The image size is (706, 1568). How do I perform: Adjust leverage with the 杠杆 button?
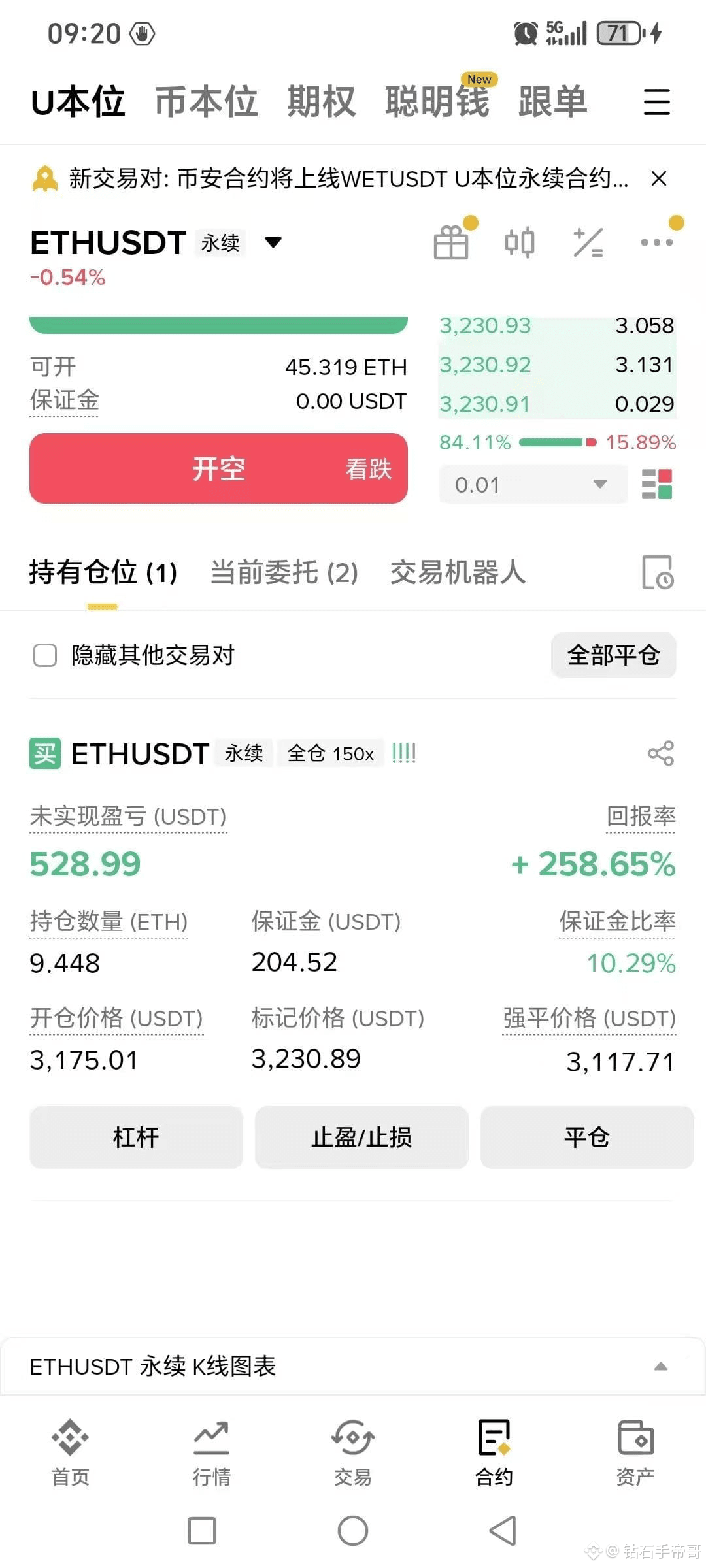click(x=136, y=1137)
